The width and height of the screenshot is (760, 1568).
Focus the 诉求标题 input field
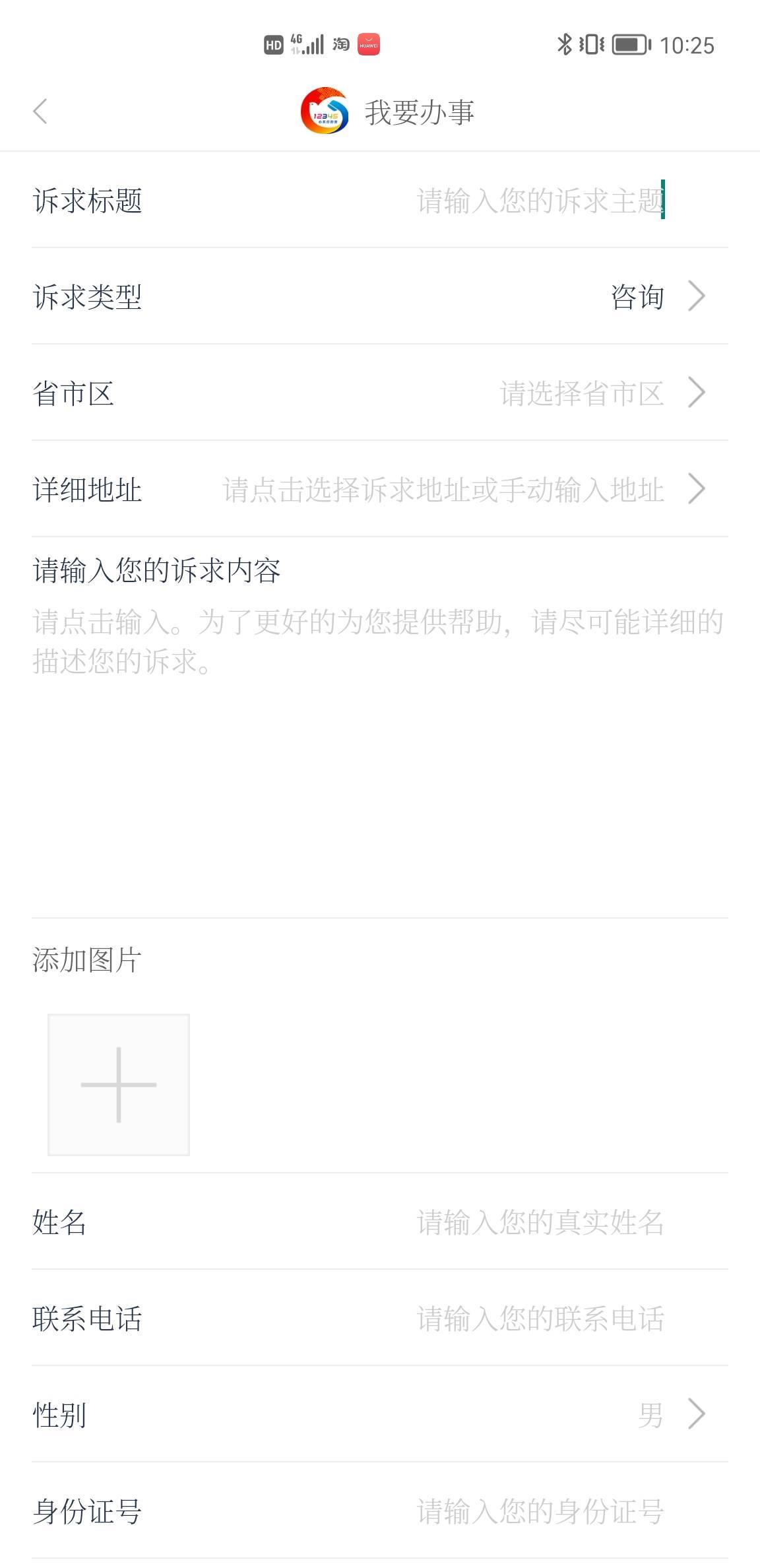coord(540,200)
